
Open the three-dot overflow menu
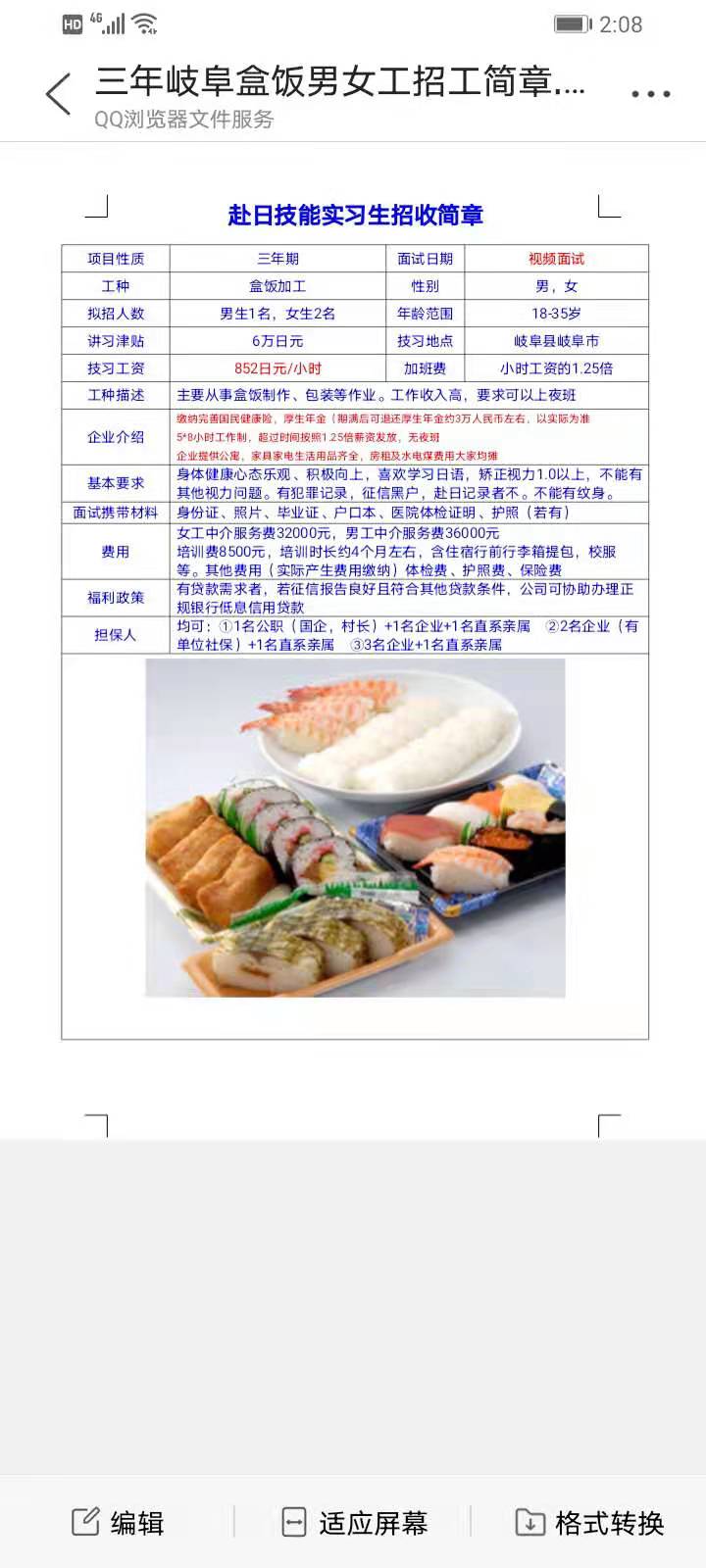(650, 95)
